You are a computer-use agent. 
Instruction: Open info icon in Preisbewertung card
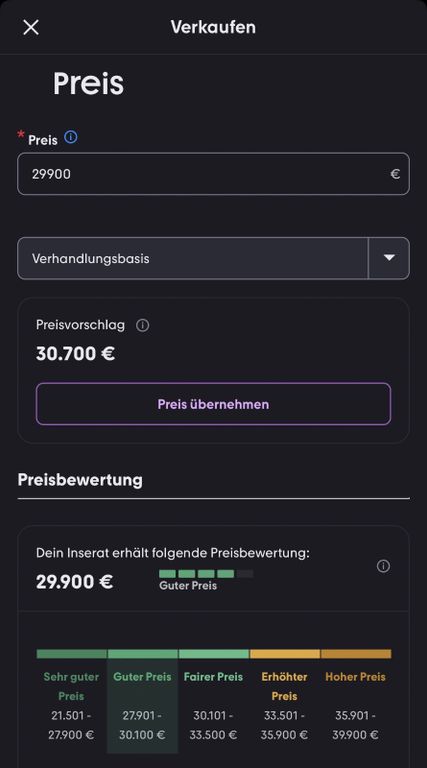point(383,566)
